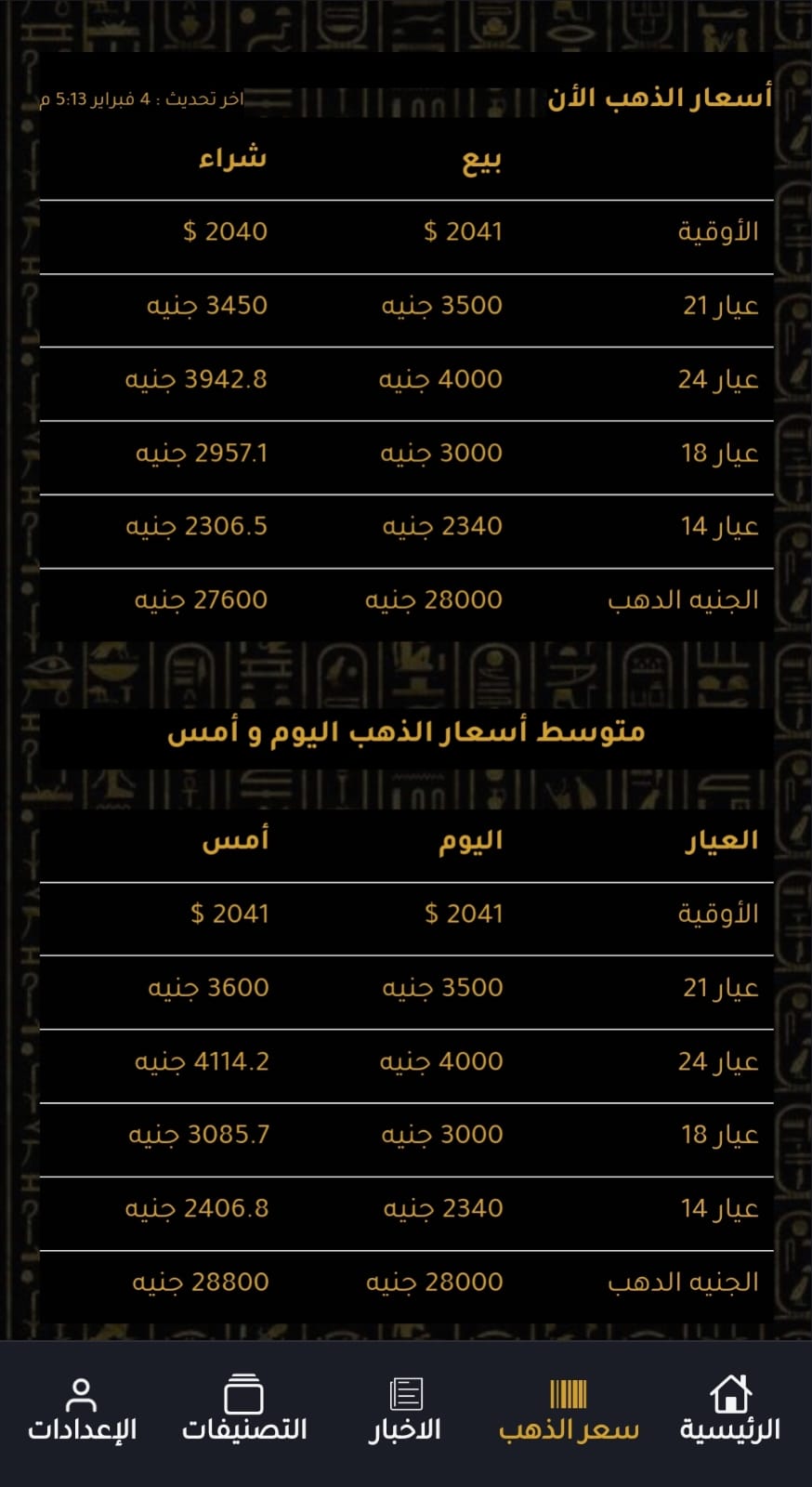Image resolution: width=812 pixels, height=1487 pixels.
Task: Select the سعر الذهب gold price tab
Action: (569, 1409)
